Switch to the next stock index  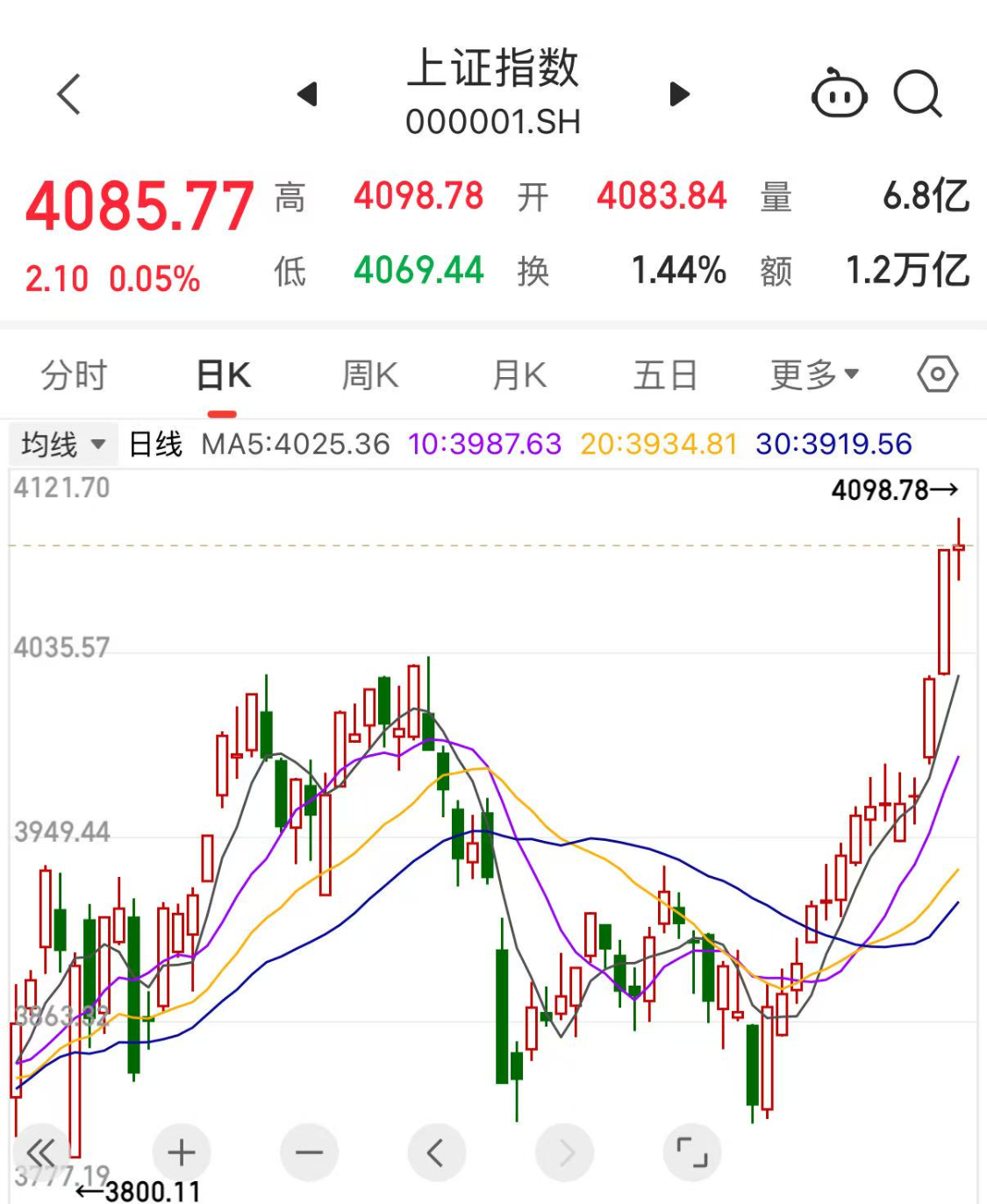679,94
